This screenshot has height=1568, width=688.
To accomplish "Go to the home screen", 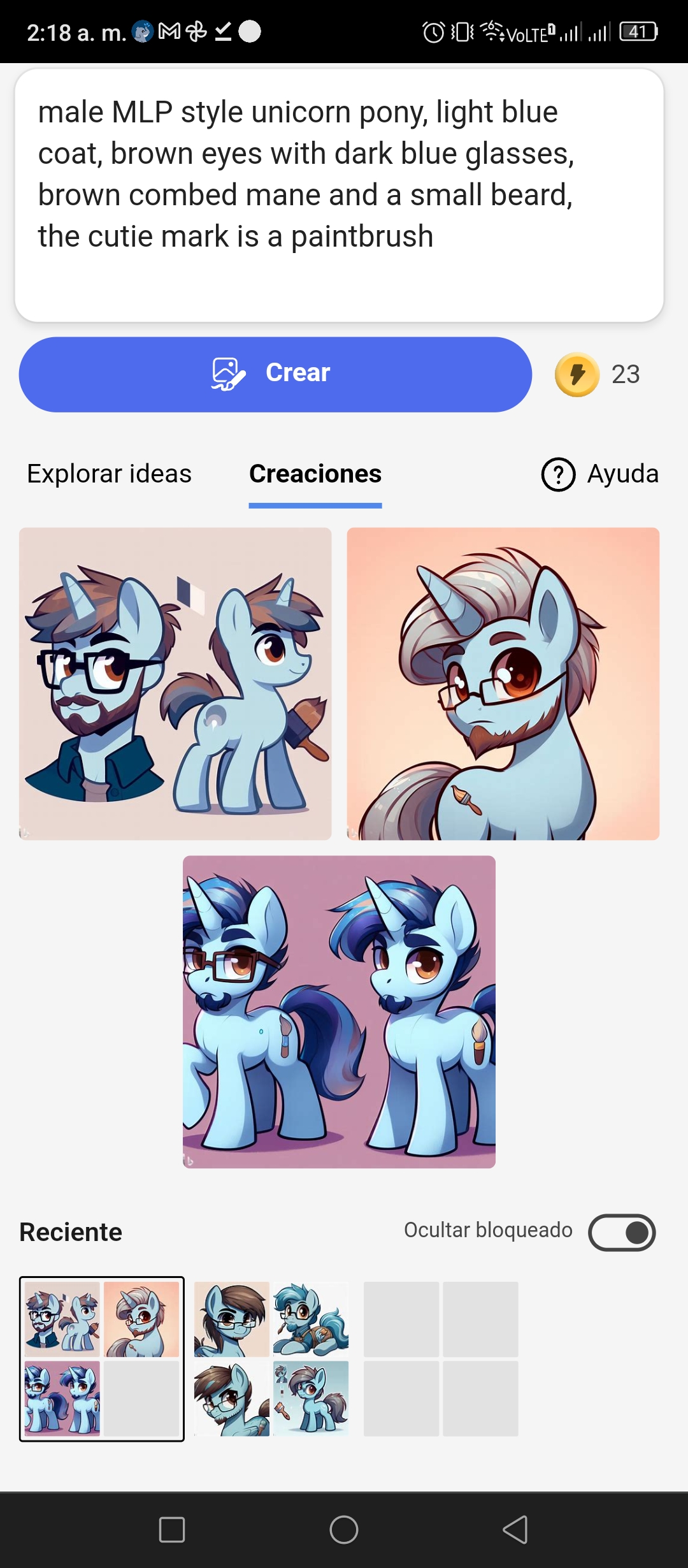I will [x=344, y=1530].
